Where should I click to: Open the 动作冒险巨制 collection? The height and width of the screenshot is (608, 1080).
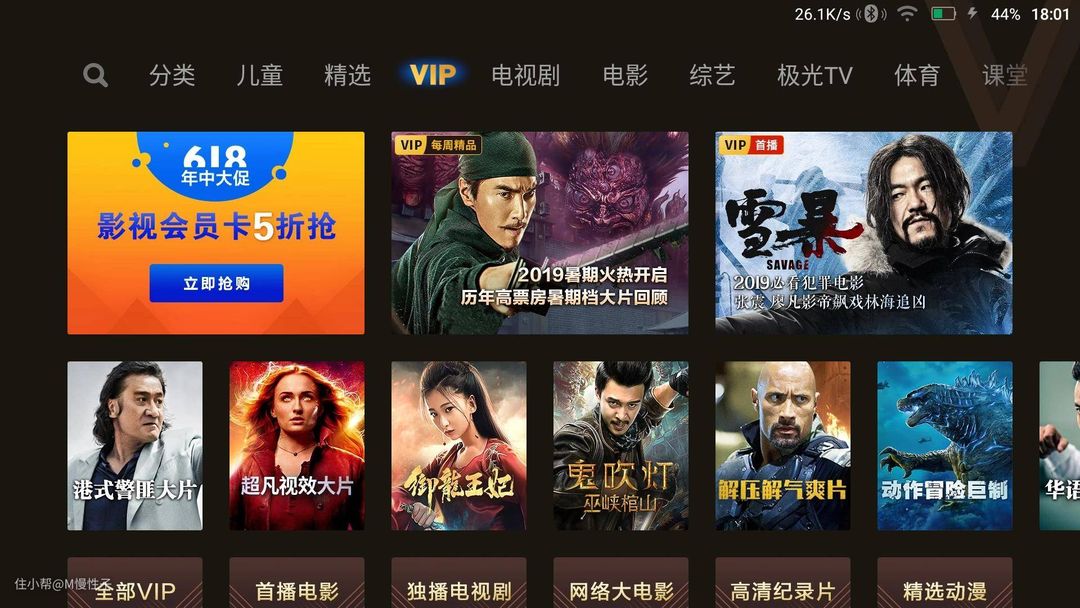point(945,445)
